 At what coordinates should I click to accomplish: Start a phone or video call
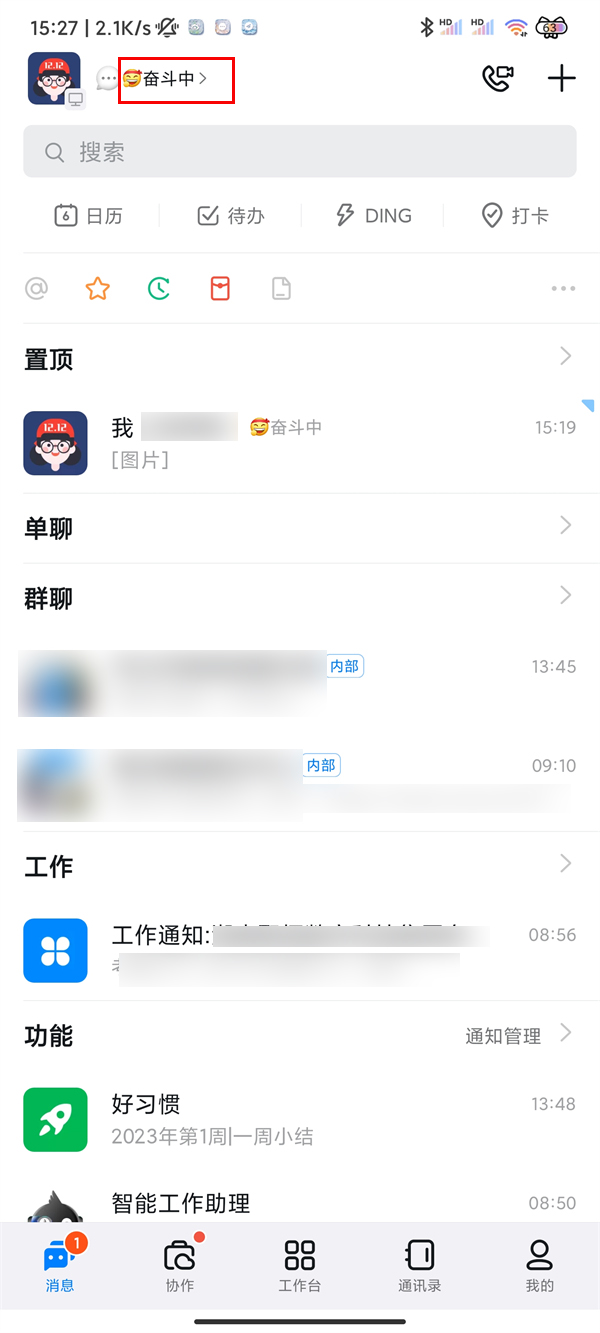pos(497,79)
